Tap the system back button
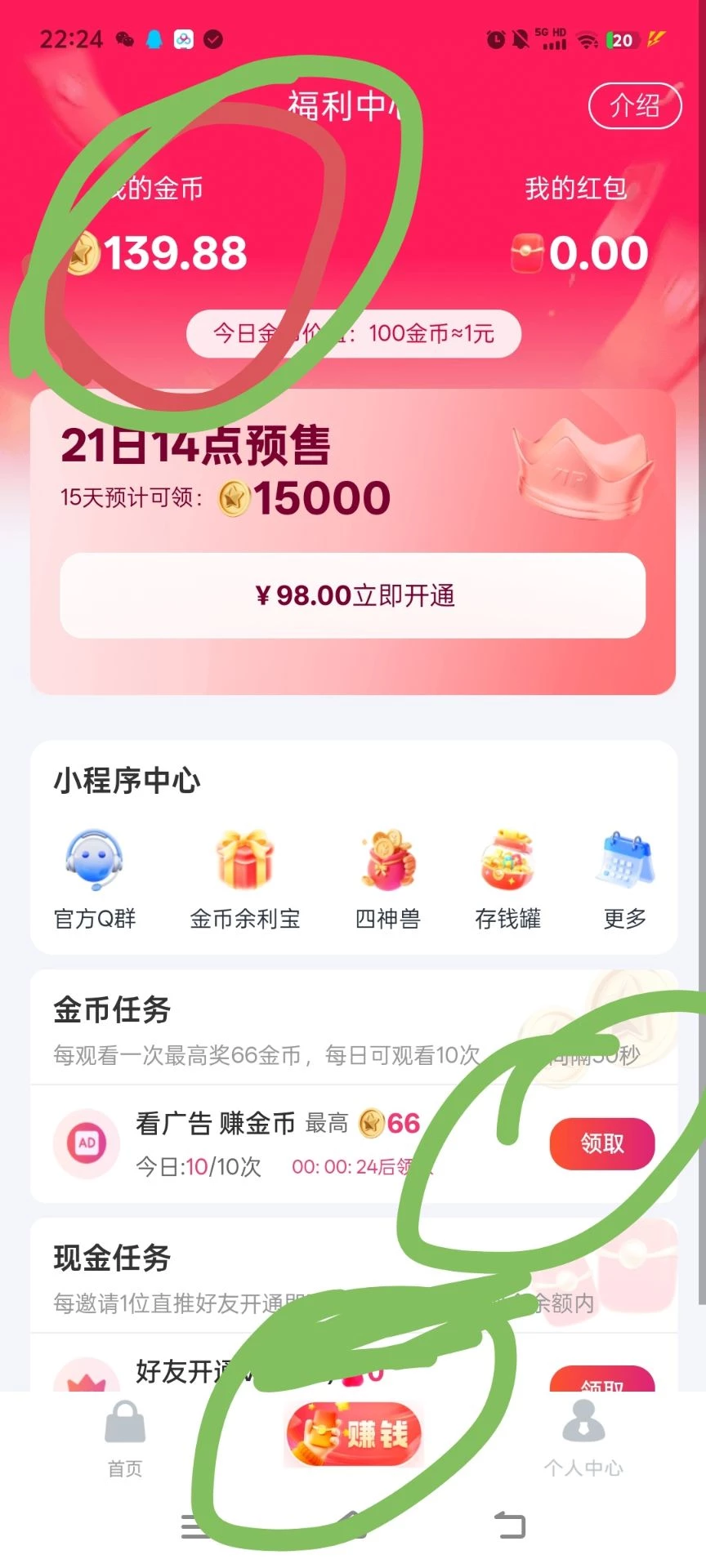The height and width of the screenshot is (1568, 706). pos(511,1526)
